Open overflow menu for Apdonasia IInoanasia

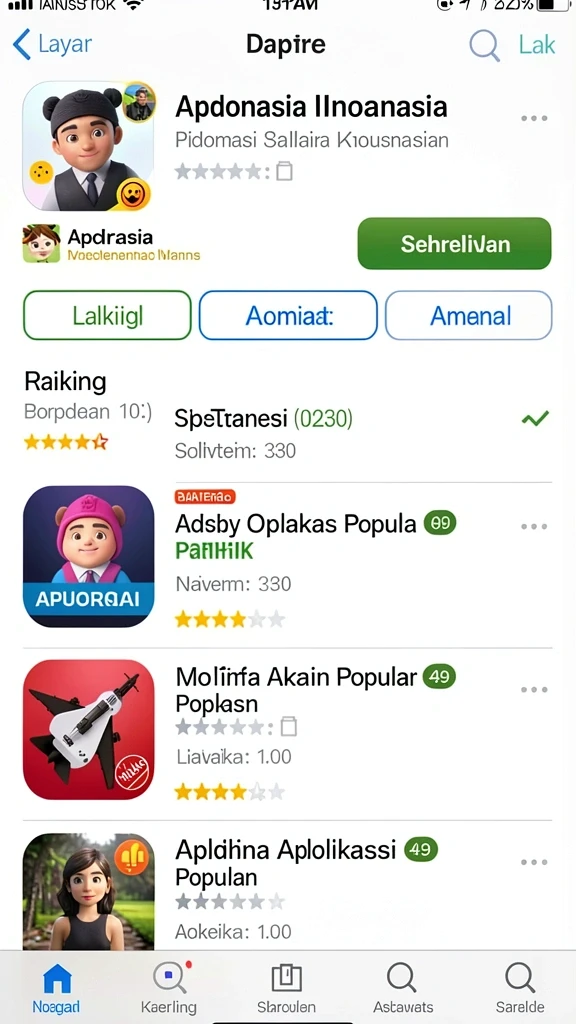tap(534, 118)
